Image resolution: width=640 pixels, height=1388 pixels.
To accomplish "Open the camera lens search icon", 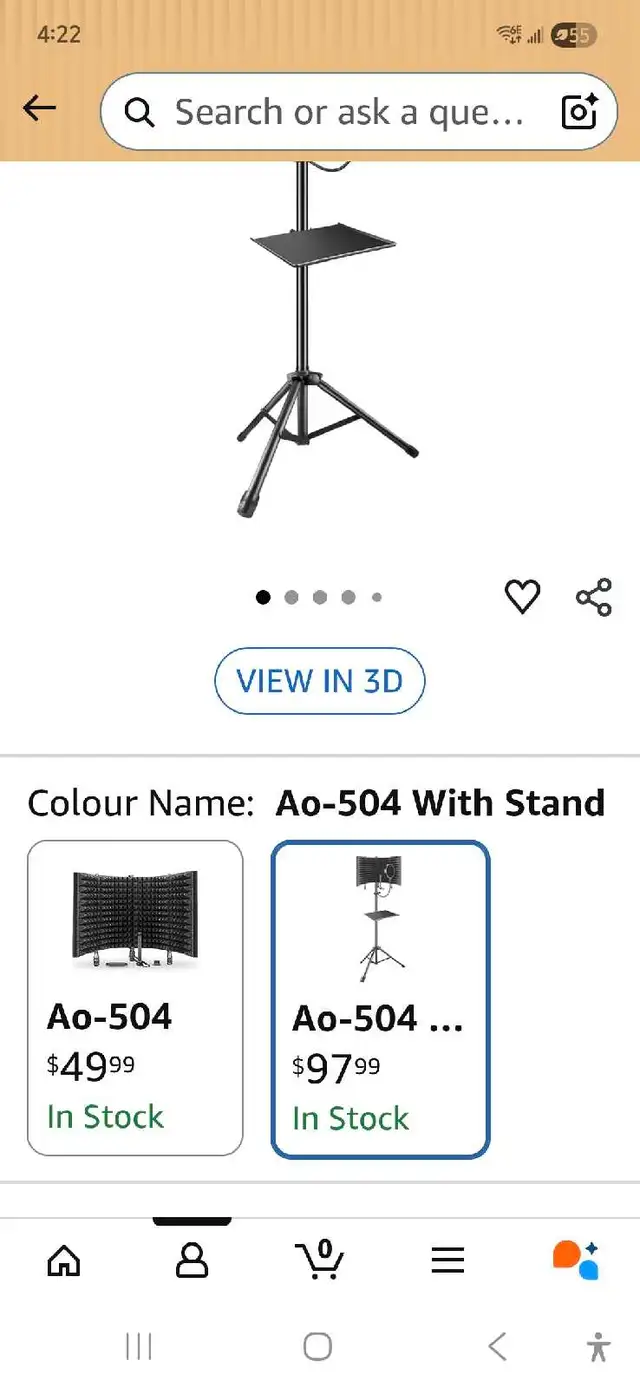I will 580,112.
